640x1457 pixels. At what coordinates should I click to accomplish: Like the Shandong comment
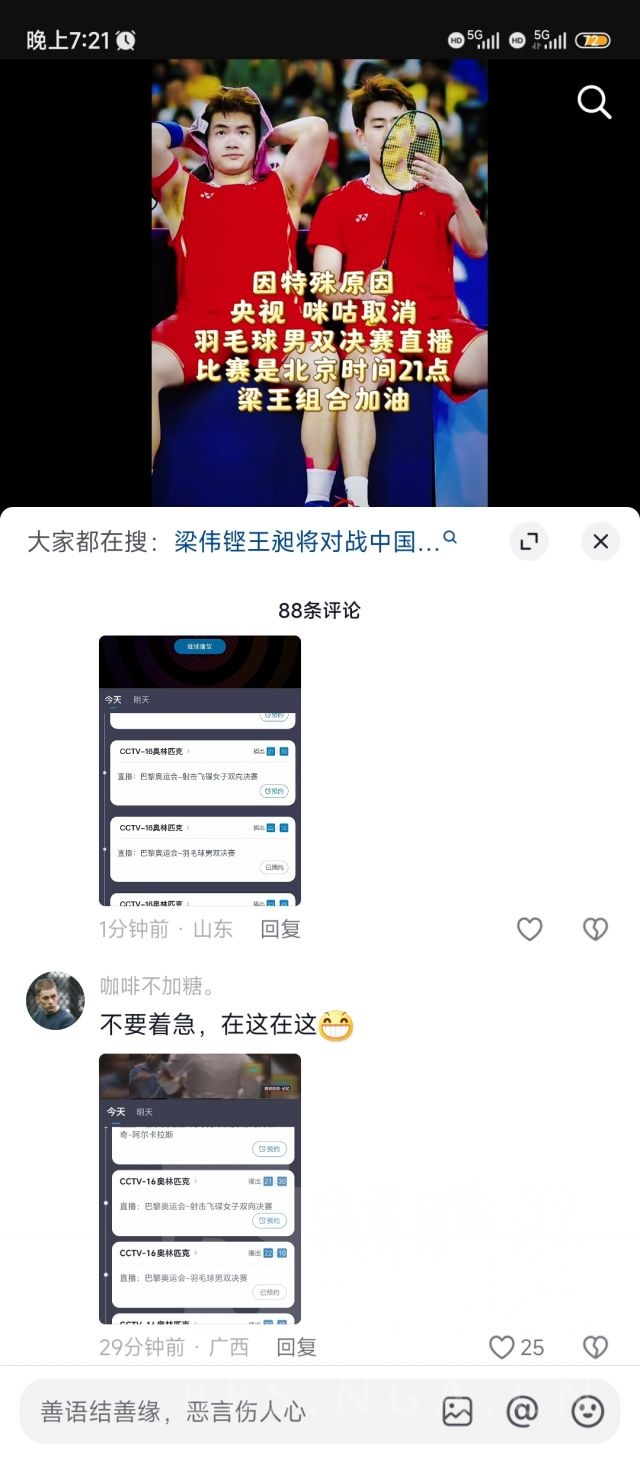click(529, 929)
